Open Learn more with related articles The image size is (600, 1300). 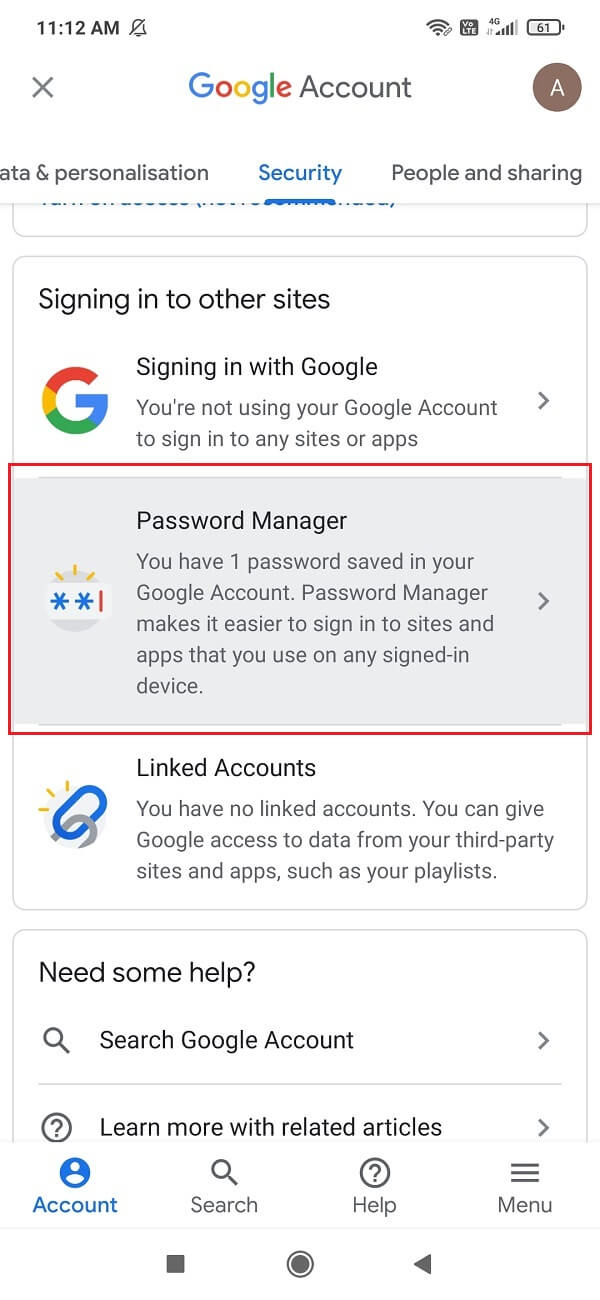300,1127
